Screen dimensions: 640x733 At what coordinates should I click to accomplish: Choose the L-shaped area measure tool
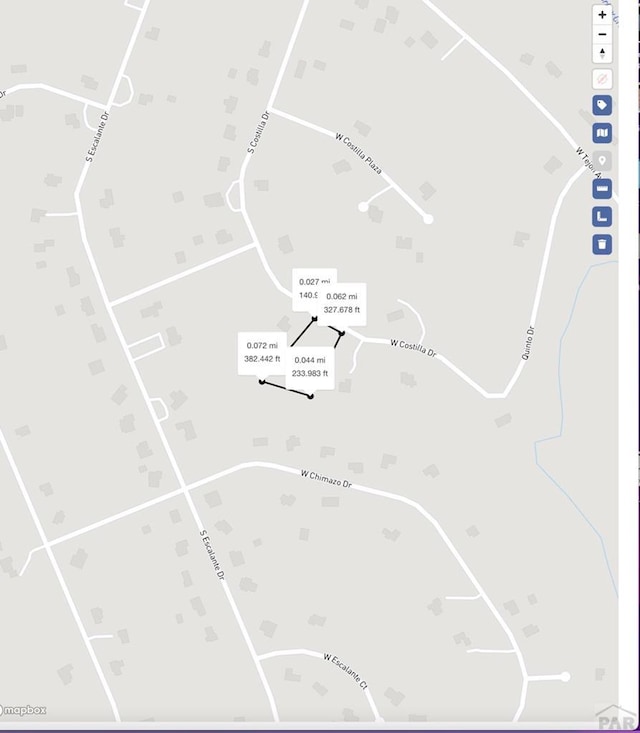(602, 216)
